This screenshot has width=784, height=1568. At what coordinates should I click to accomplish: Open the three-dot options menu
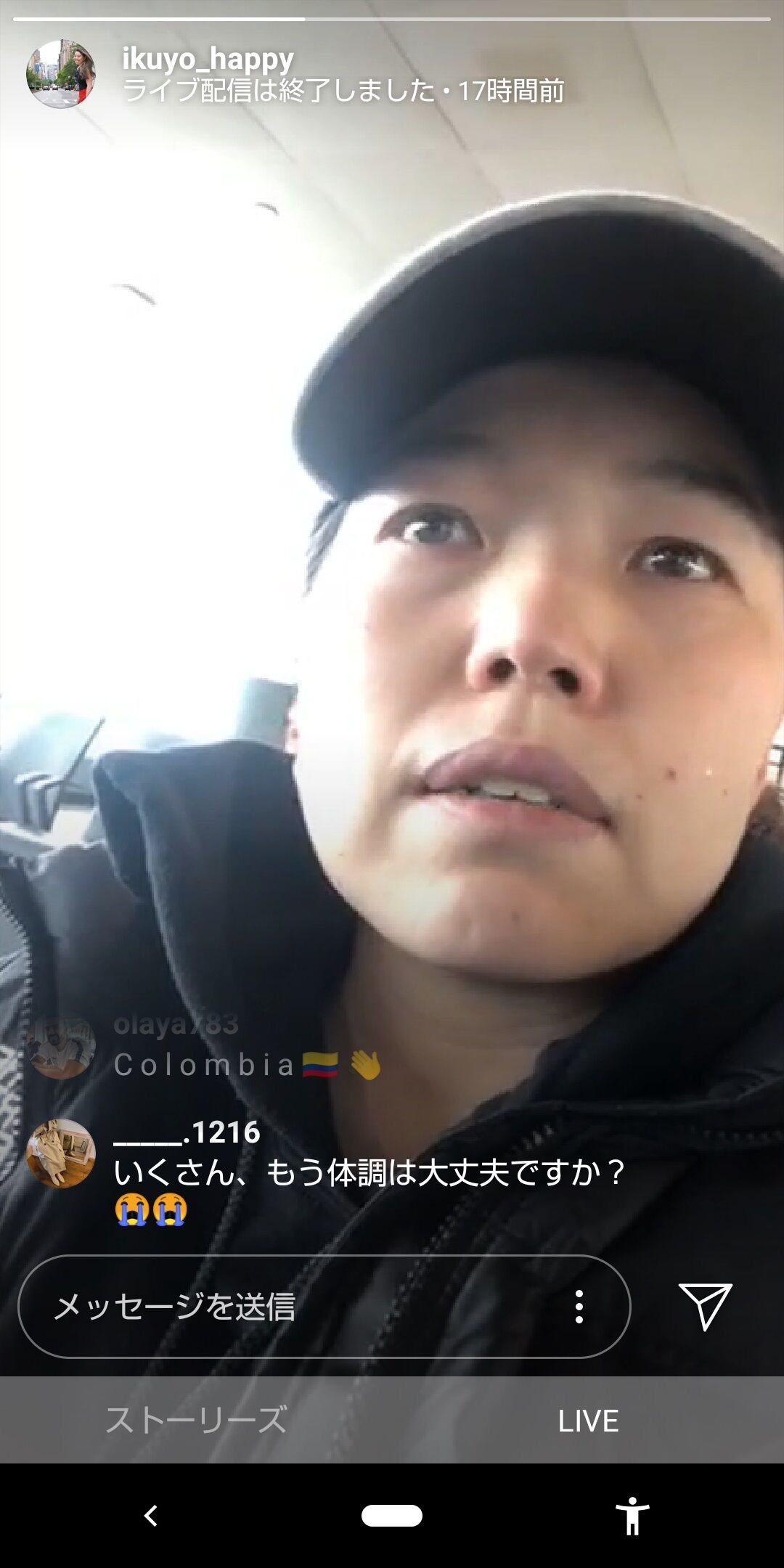[579, 1307]
